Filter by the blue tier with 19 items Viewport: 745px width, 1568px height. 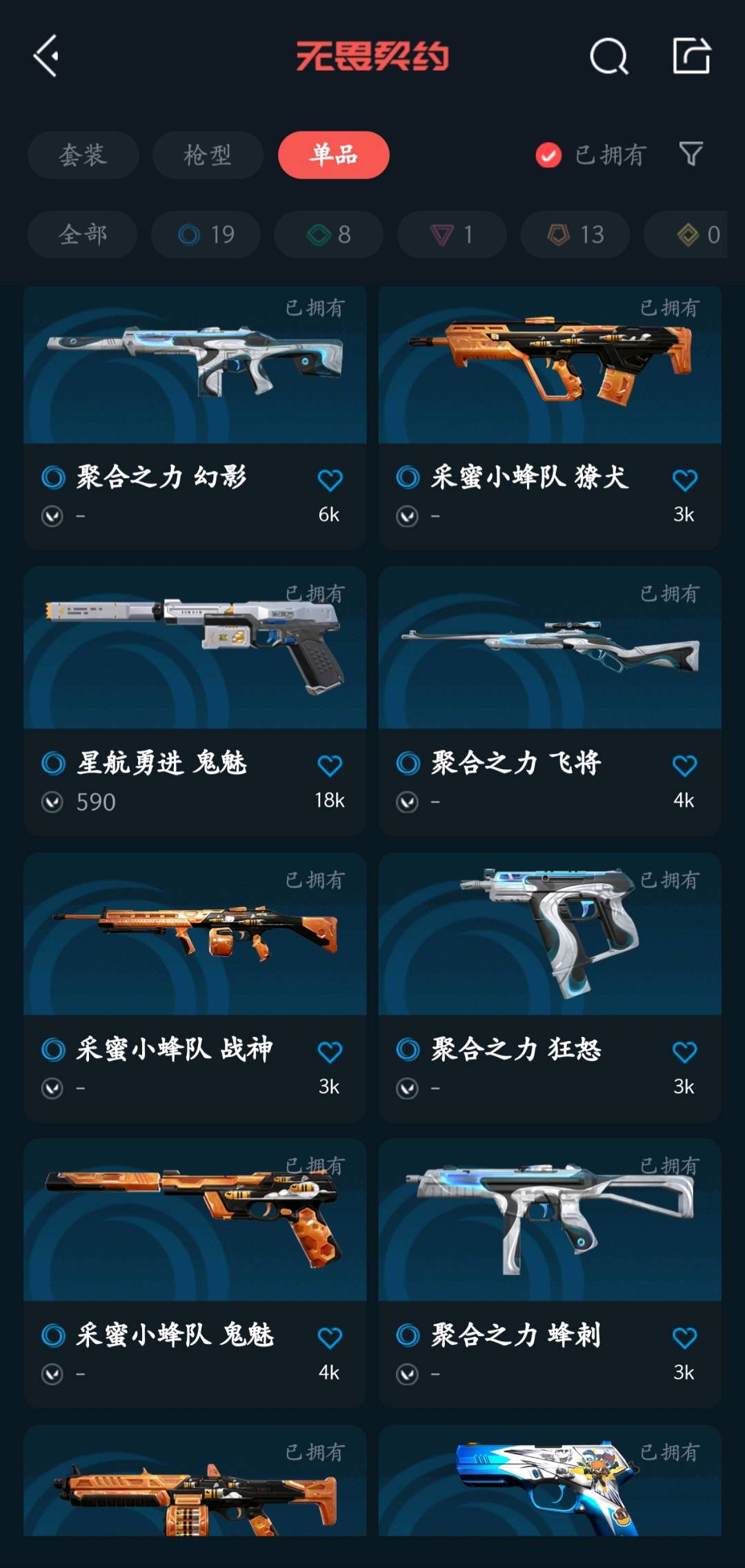[x=206, y=235]
